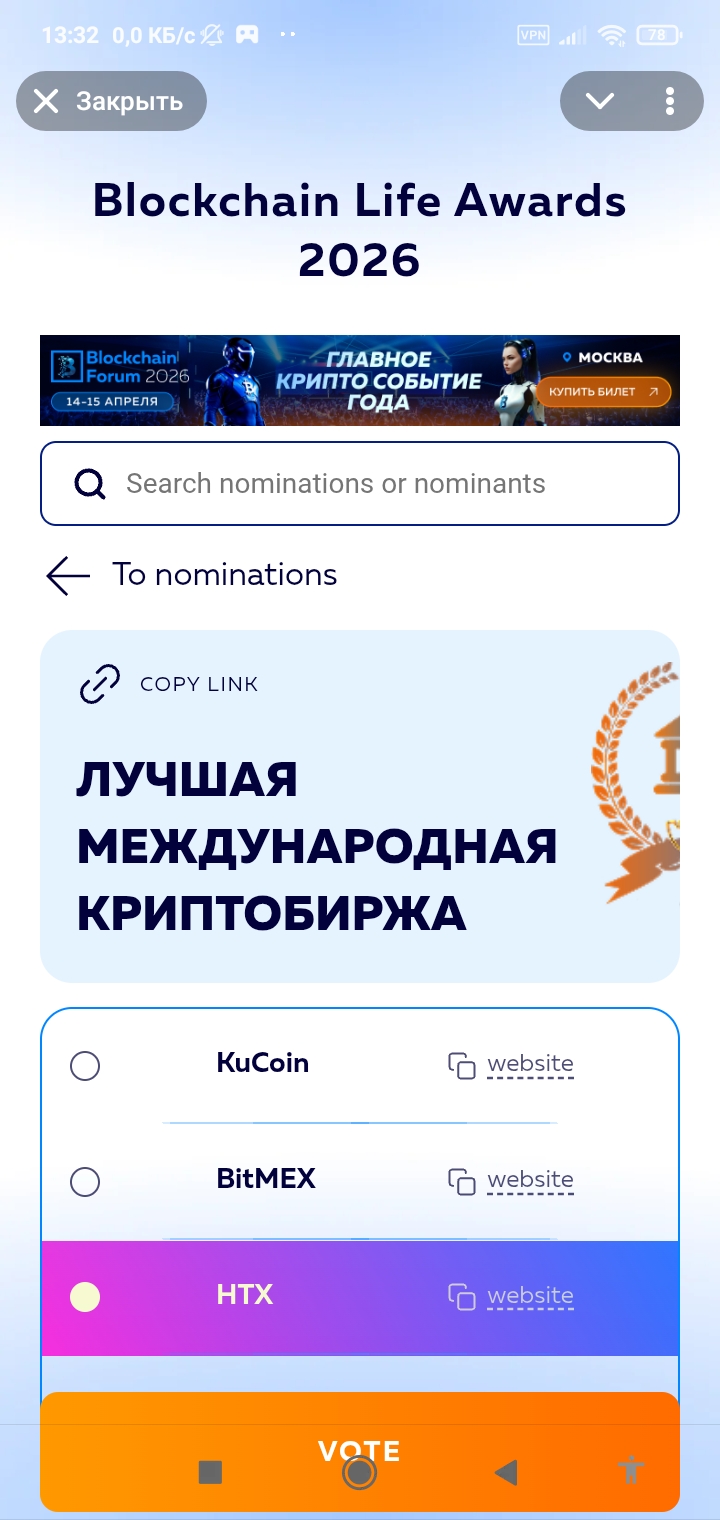This screenshot has width=720, height=1520.
Task: Open the KuCoin website link
Action: (x=530, y=1064)
